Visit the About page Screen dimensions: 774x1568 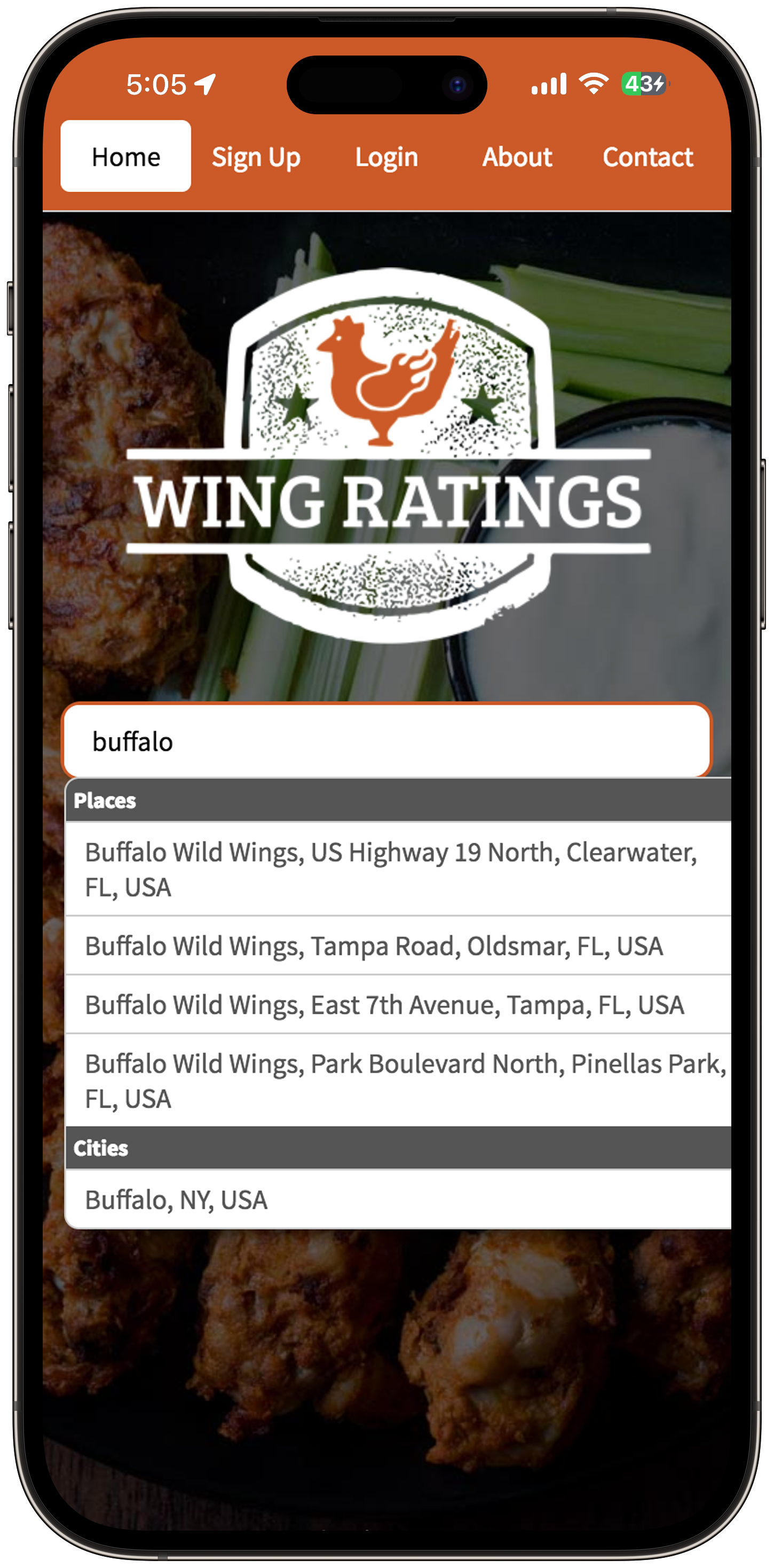click(x=517, y=157)
